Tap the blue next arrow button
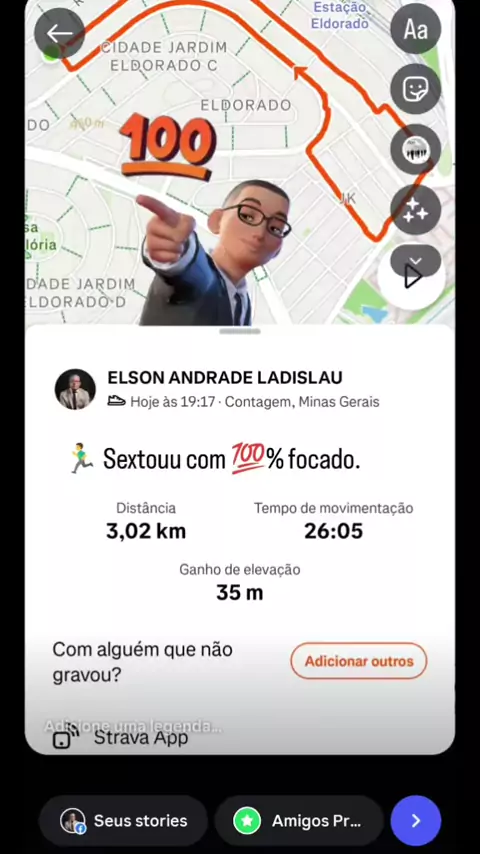 pos(416,821)
